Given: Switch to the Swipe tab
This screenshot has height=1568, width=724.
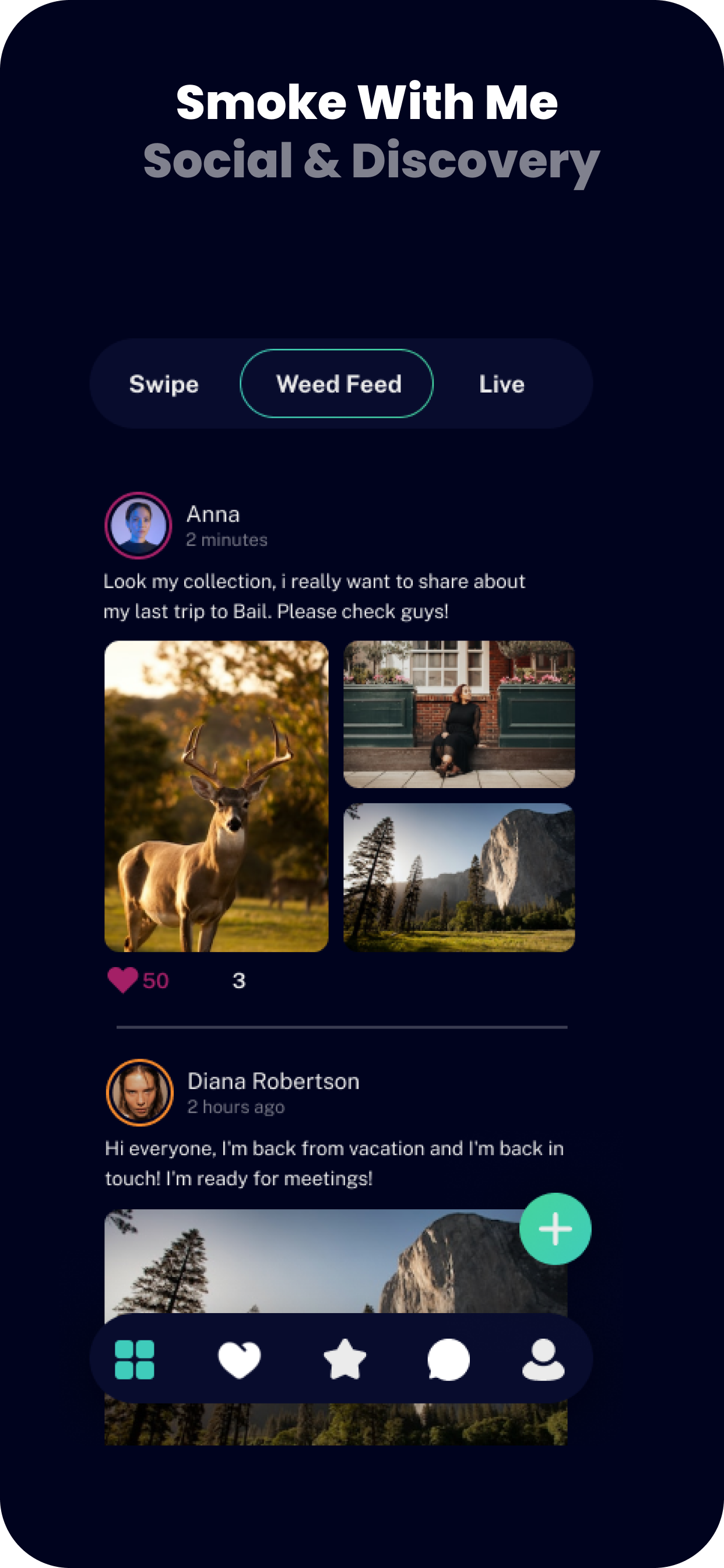Looking at the screenshot, I should (x=164, y=384).
